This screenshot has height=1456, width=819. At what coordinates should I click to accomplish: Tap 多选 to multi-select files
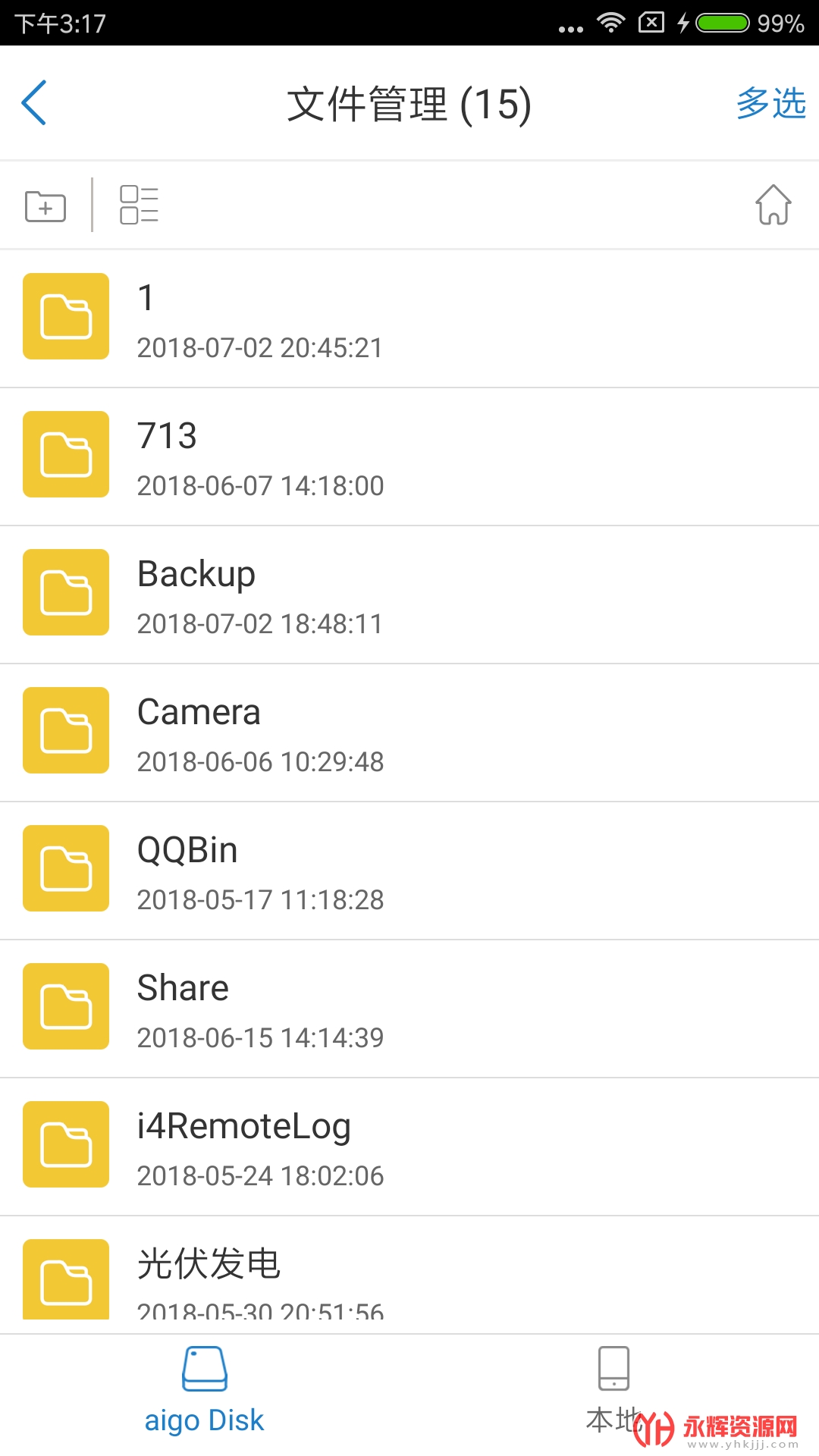pyautogui.click(x=770, y=103)
